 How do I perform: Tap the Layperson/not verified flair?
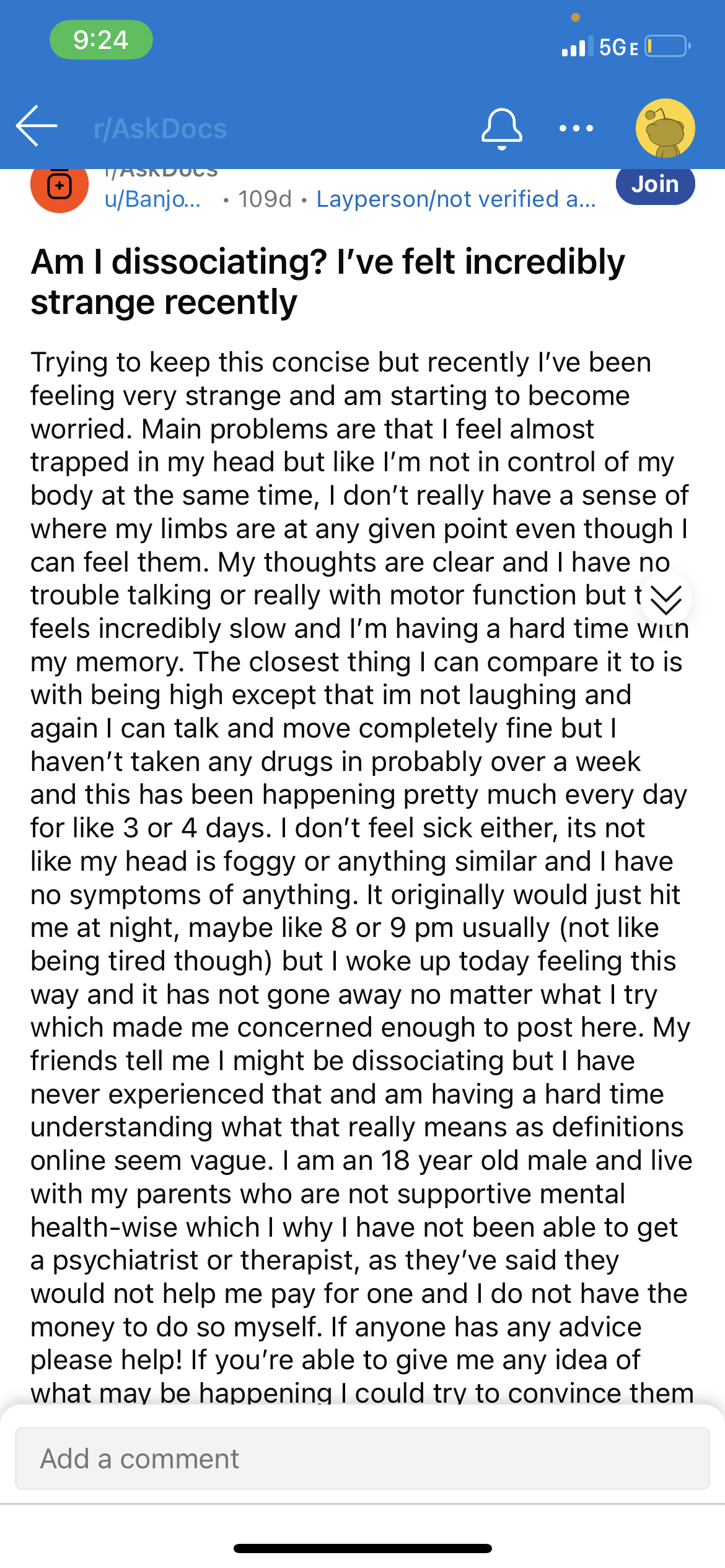(456, 199)
